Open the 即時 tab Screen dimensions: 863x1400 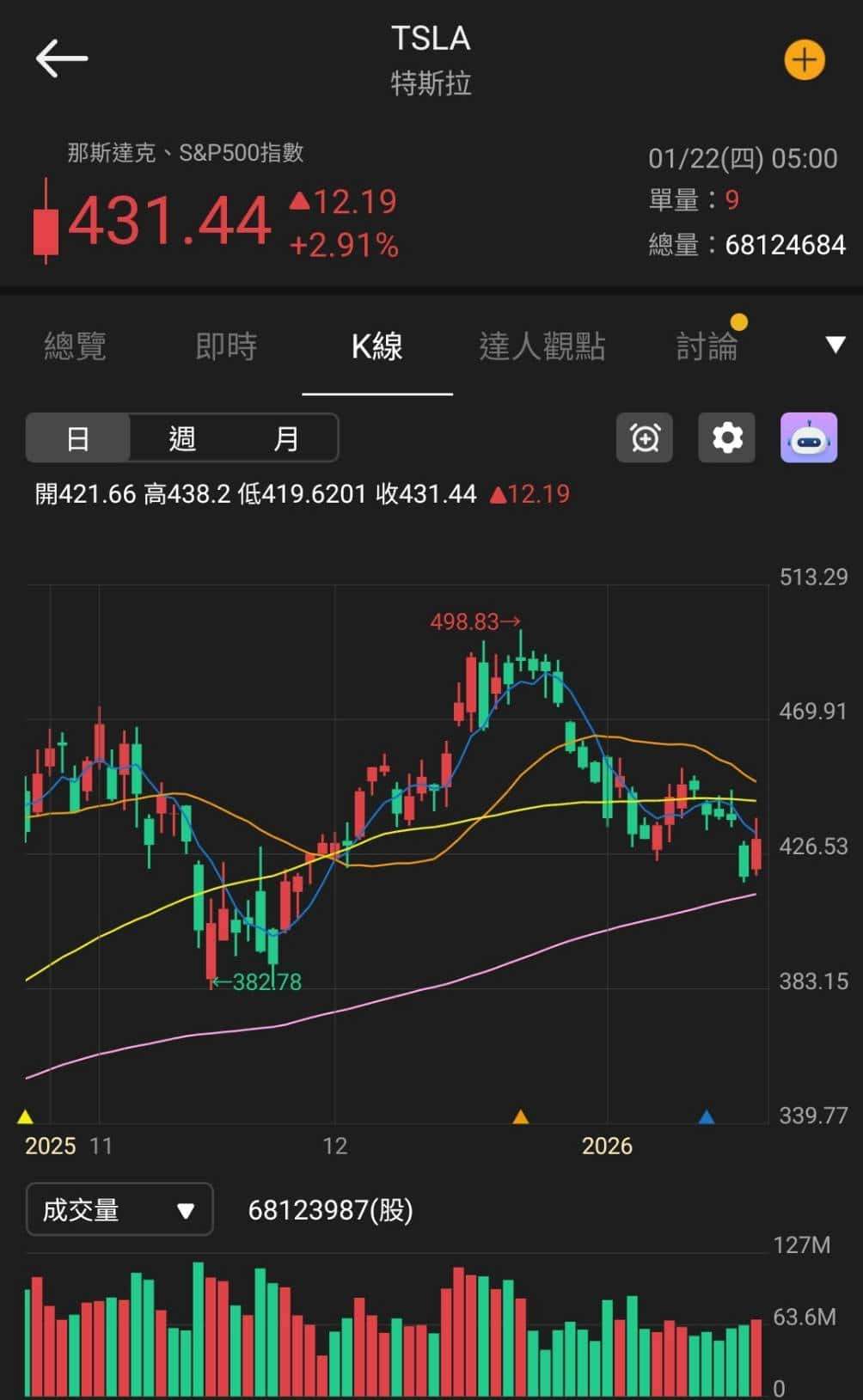pos(226,346)
